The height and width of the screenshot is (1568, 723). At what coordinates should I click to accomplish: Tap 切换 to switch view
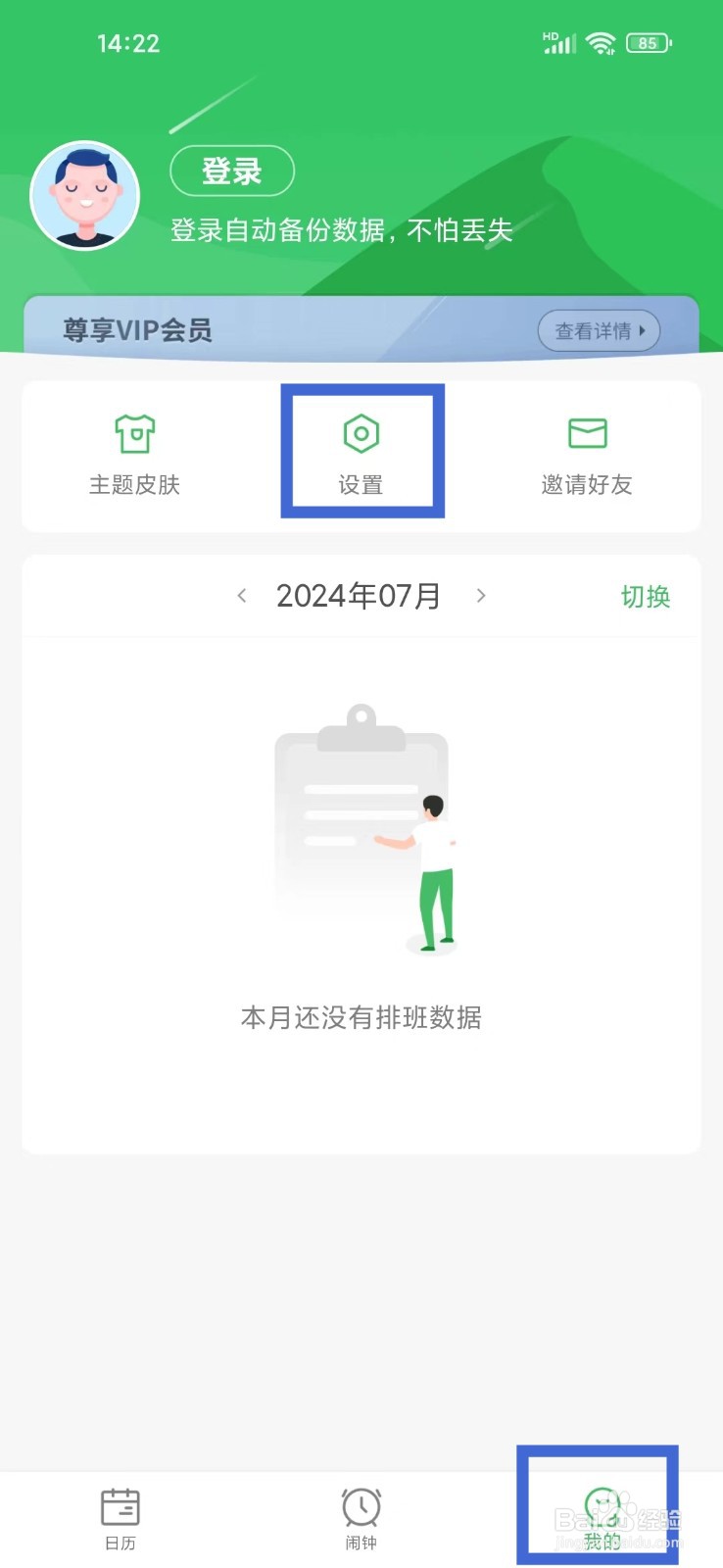click(x=646, y=596)
